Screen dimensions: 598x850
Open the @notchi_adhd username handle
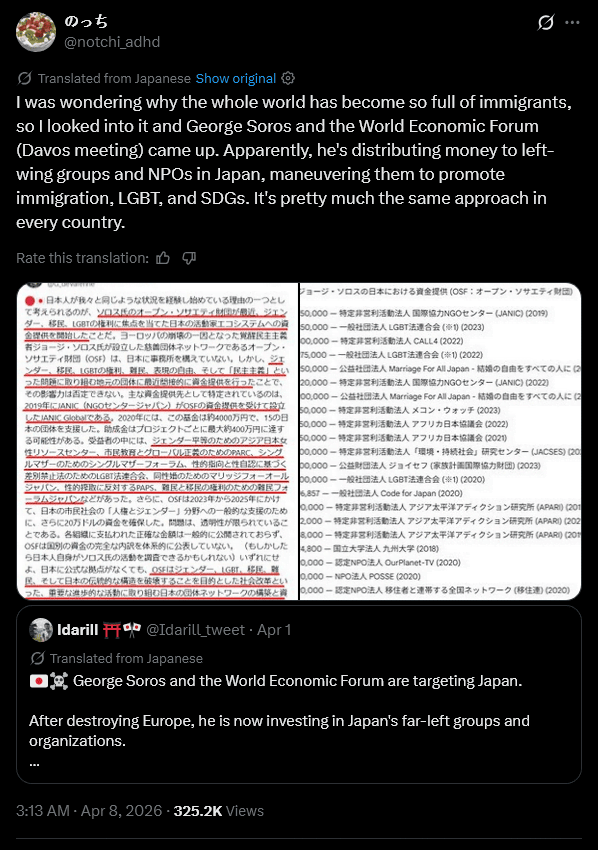(112, 42)
